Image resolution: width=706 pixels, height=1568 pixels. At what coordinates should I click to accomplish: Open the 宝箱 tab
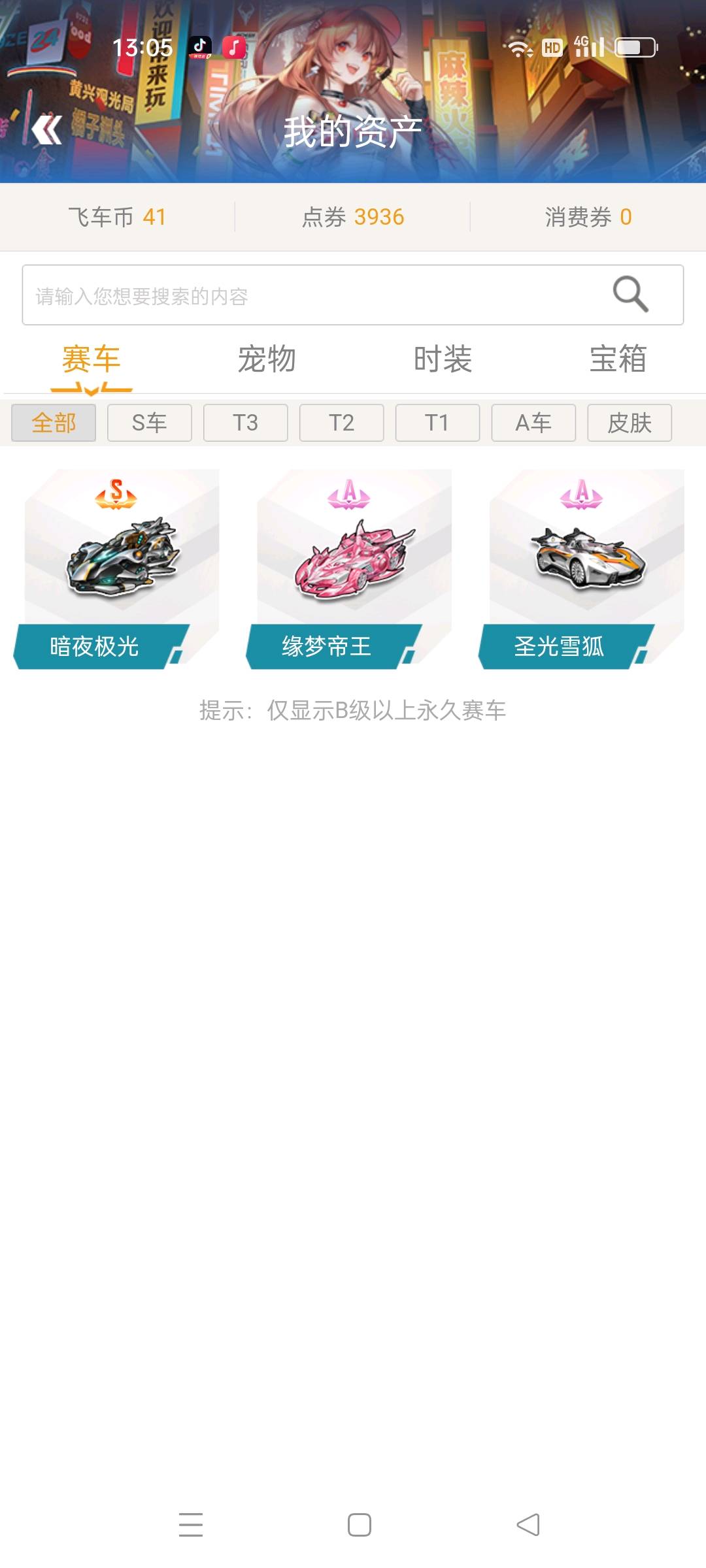[x=617, y=359]
